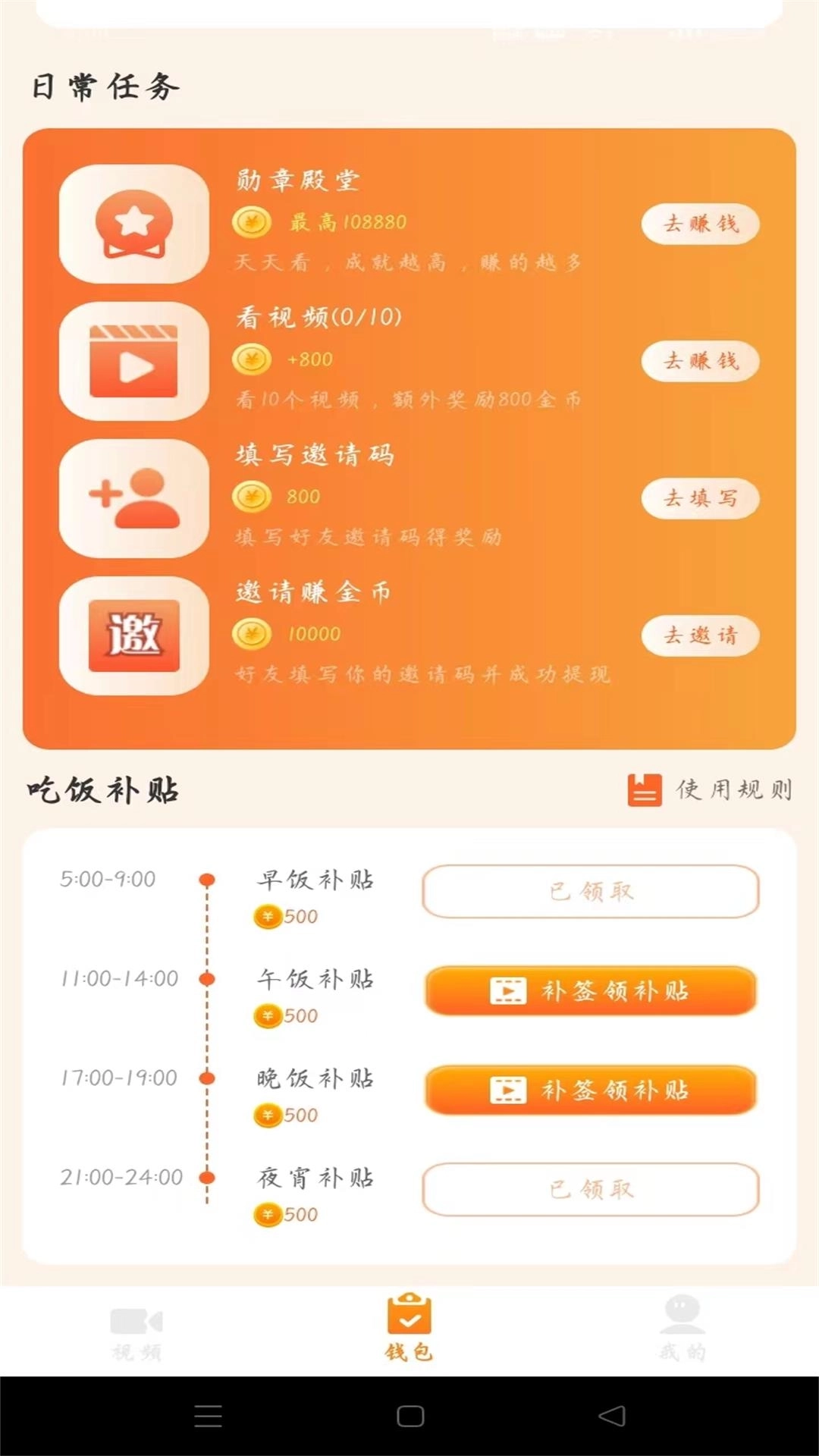Click 补签领补贴 for 午饭补贴
Screen dimensions: 819x1456
[590, 991]
